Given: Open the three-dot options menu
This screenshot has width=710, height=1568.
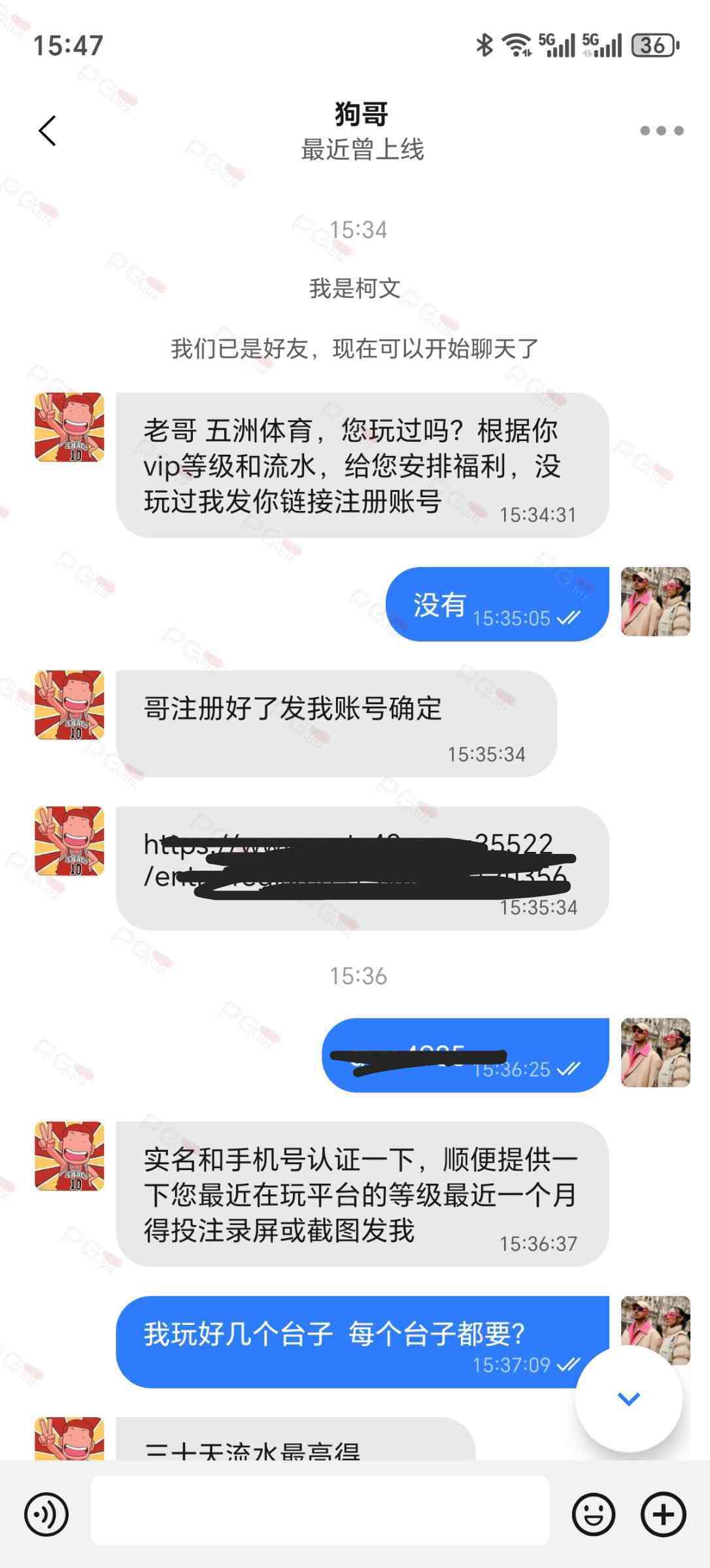Looking at the screenshot, I should (x=662, y=131).
